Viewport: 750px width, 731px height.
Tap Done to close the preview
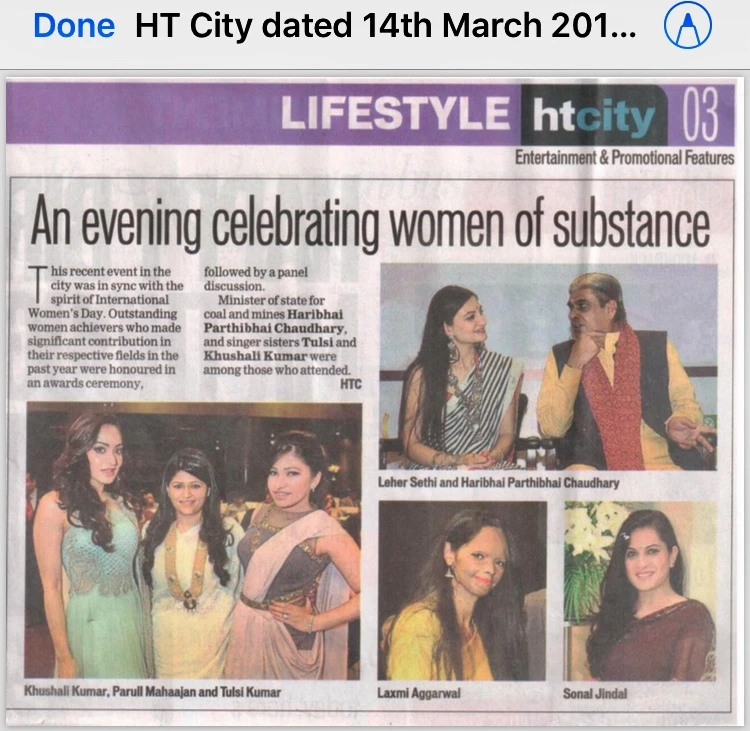pos(74,27)
